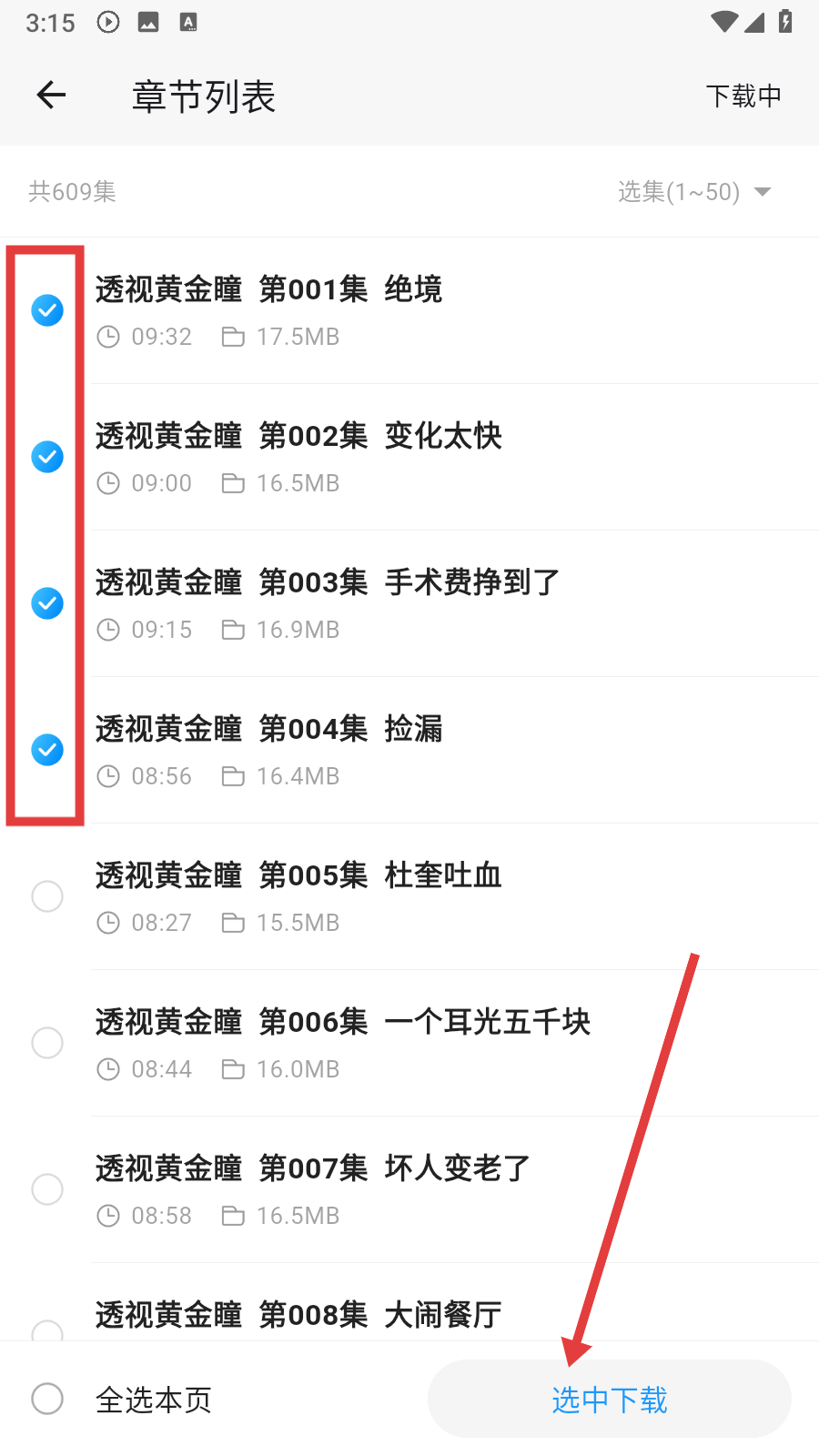Image resolution: width=819 pixels, height=1456 pixels.
Task: Uncheck episode 第002集 变化太快
Action: tap(47, 457)
